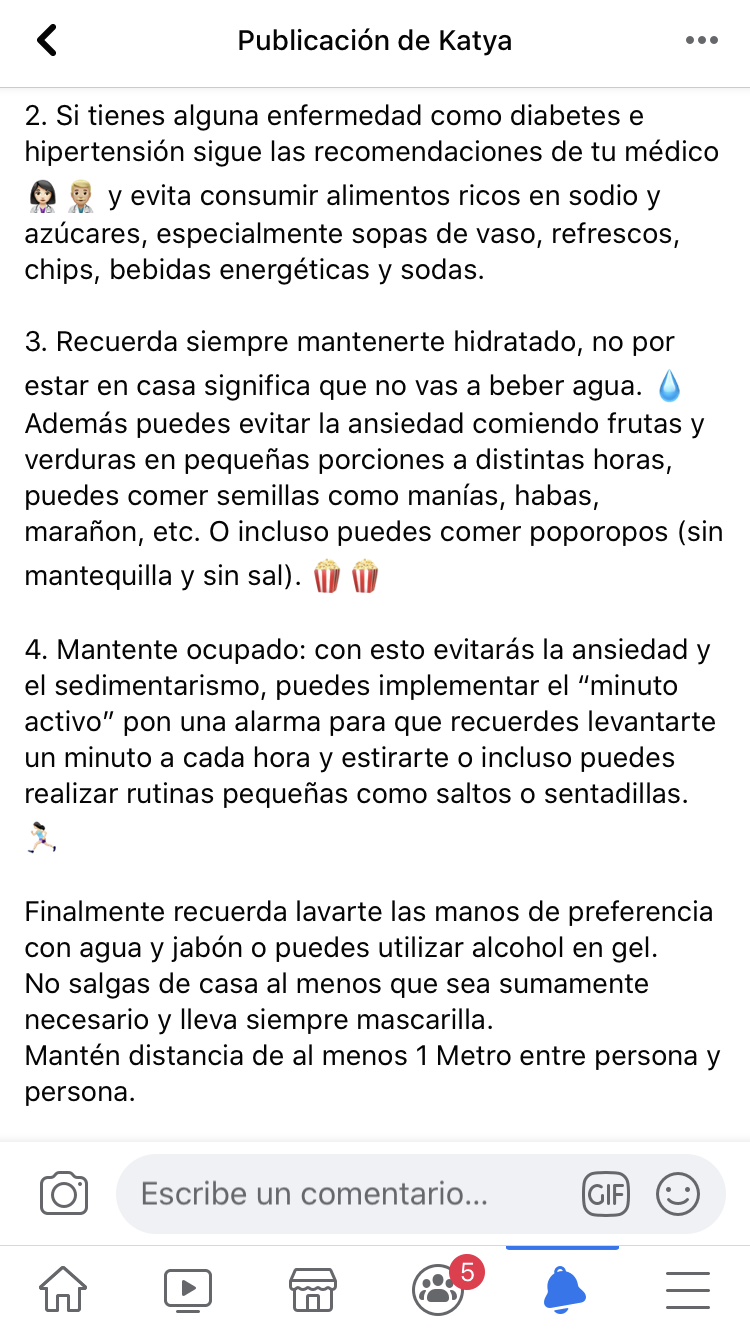This screenshot has width=750, height=1334.
Task: Go back from Katya's post
Action: click(x=46, y=41)
